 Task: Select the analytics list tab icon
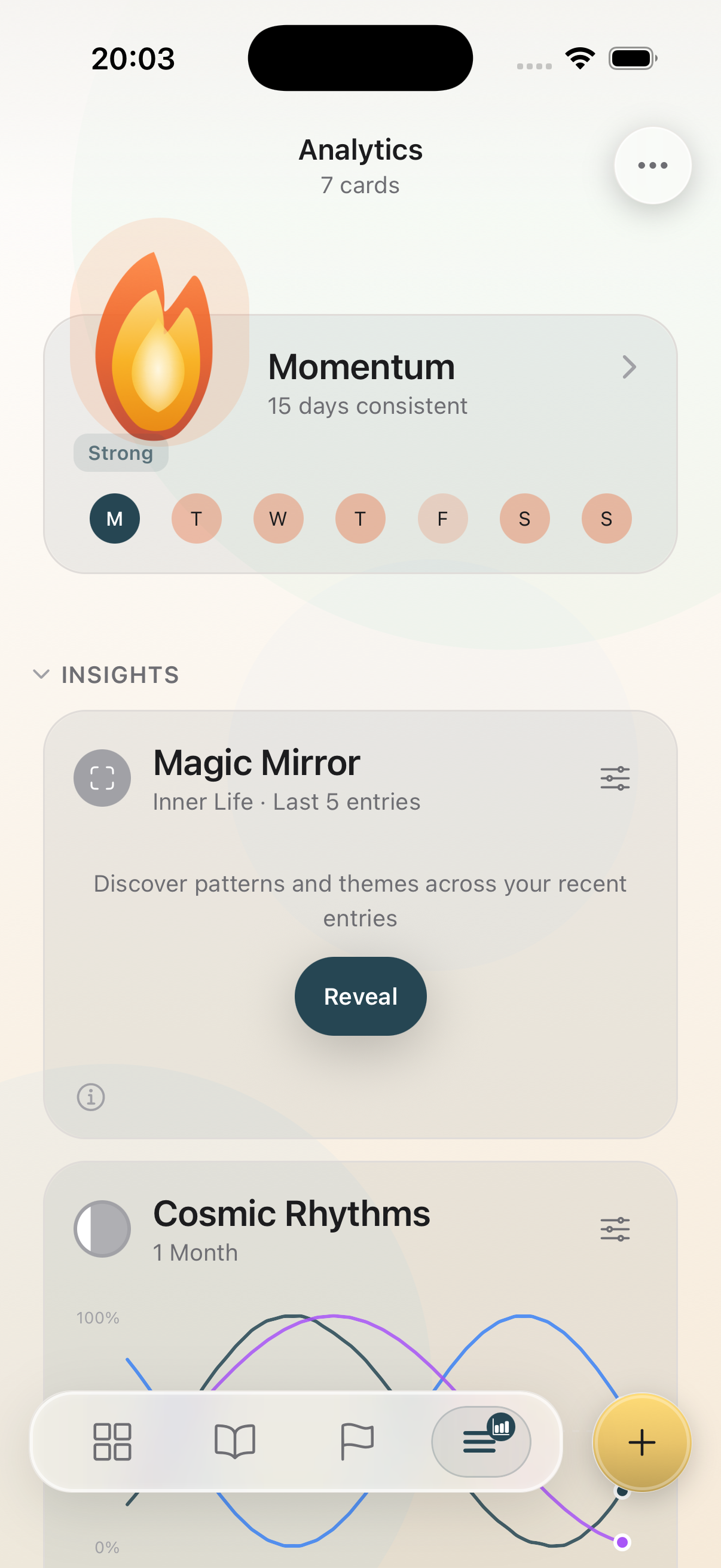tap(481, 1442)
